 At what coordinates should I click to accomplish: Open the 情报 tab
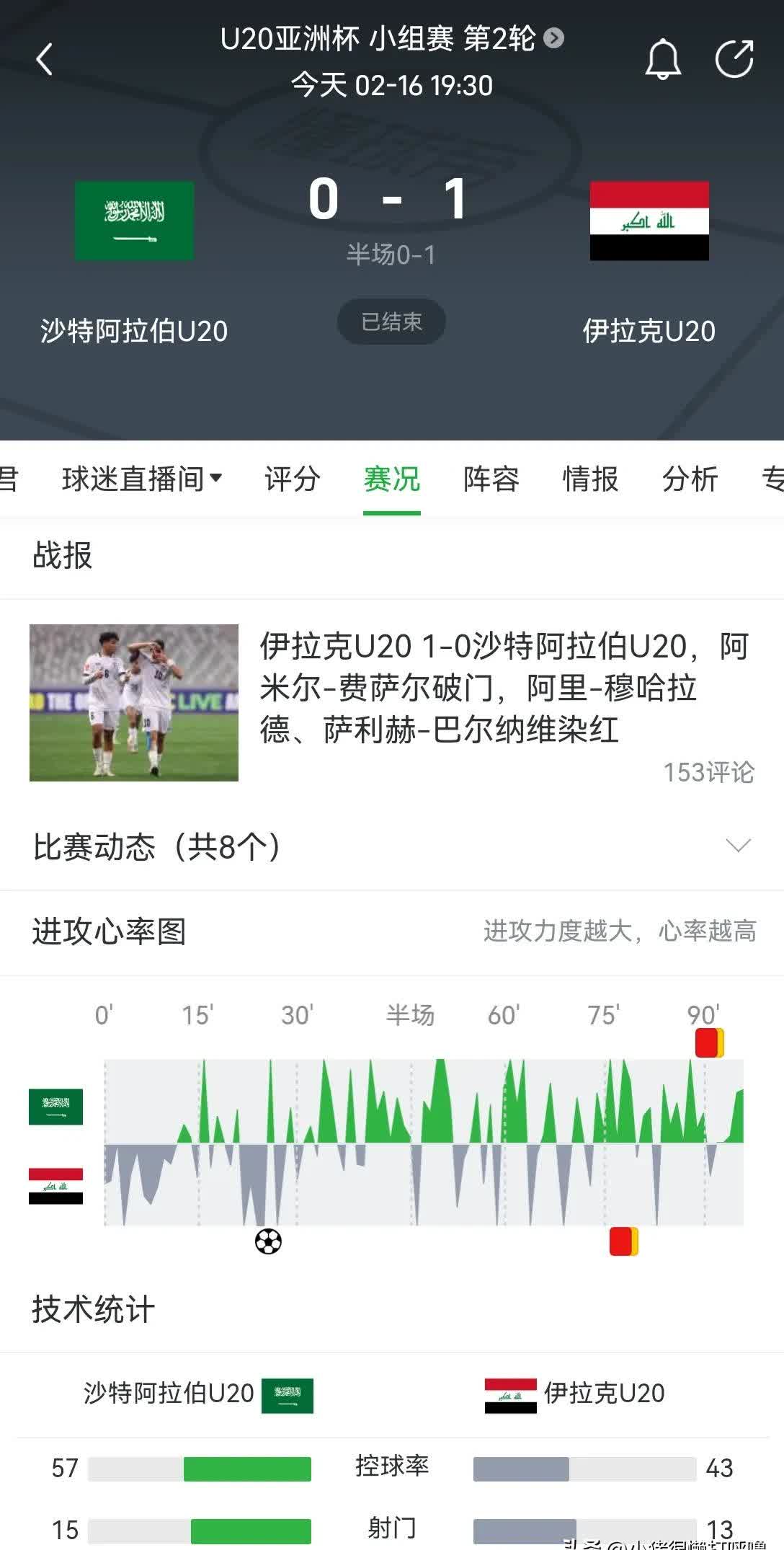tap(590, 479)
